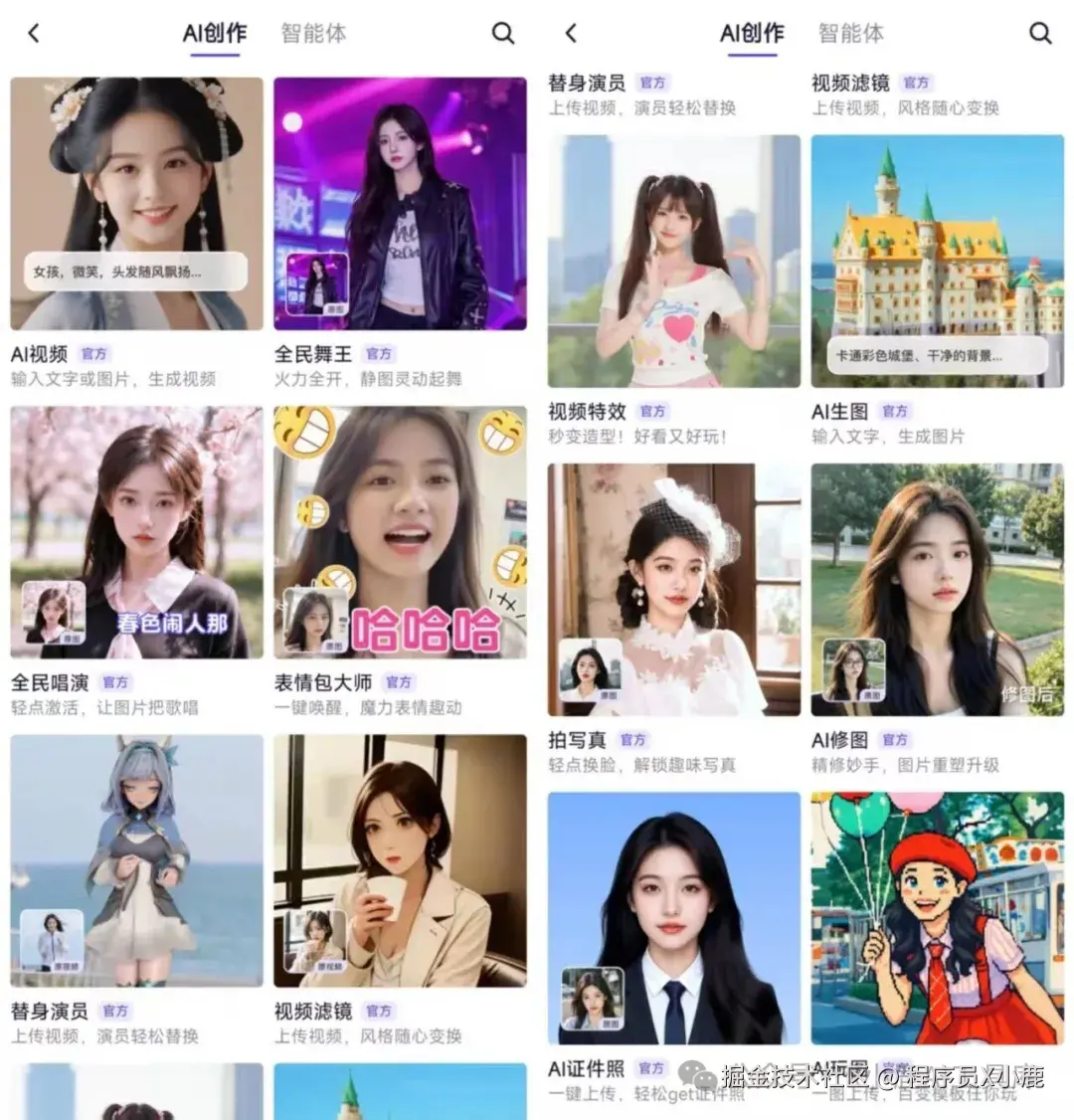1074x1120 pixels.
Task: Open the AI视频 video generation tool
Action: tap(135, 199)
